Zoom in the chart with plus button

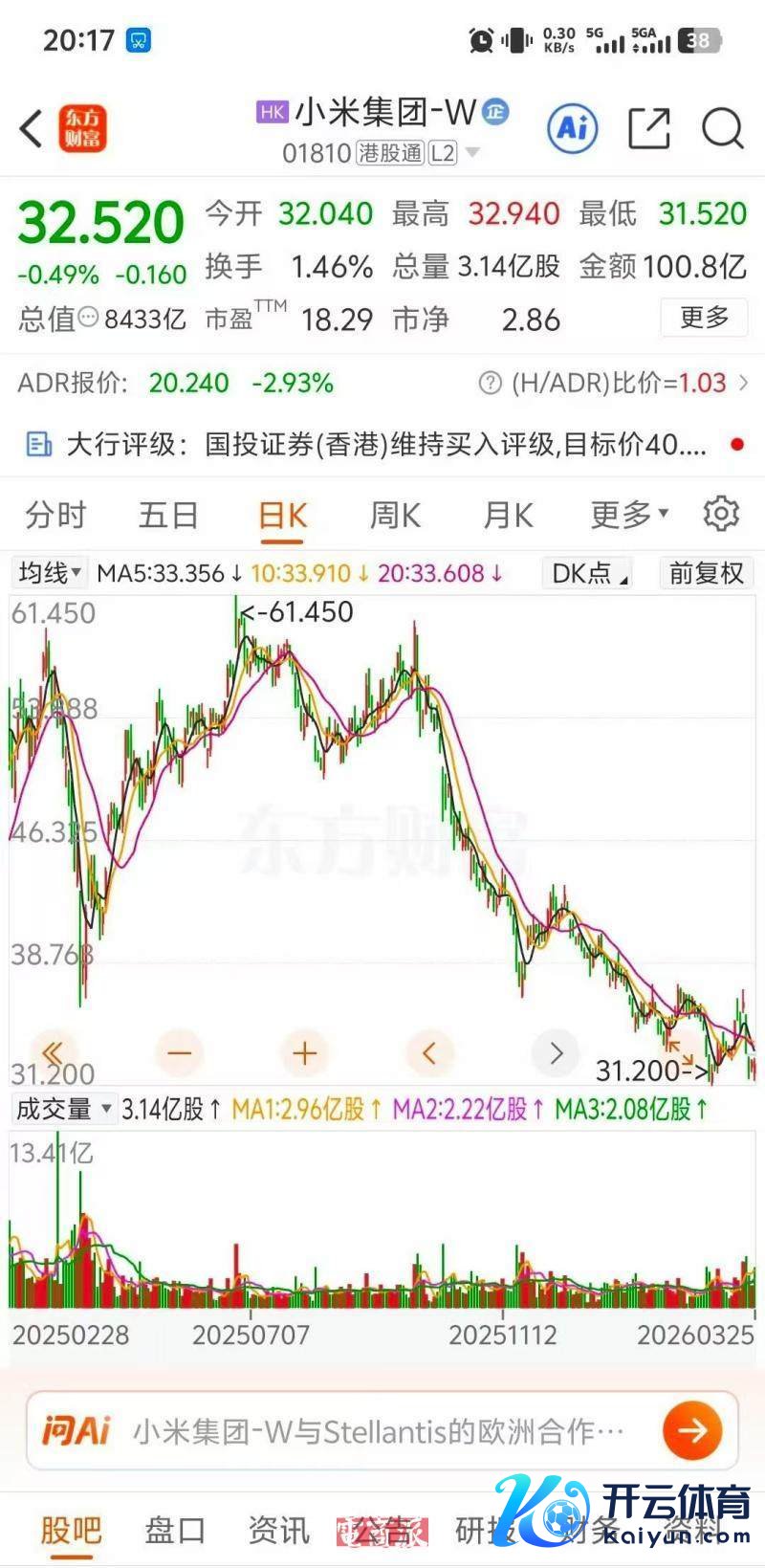pos(304,1053)
